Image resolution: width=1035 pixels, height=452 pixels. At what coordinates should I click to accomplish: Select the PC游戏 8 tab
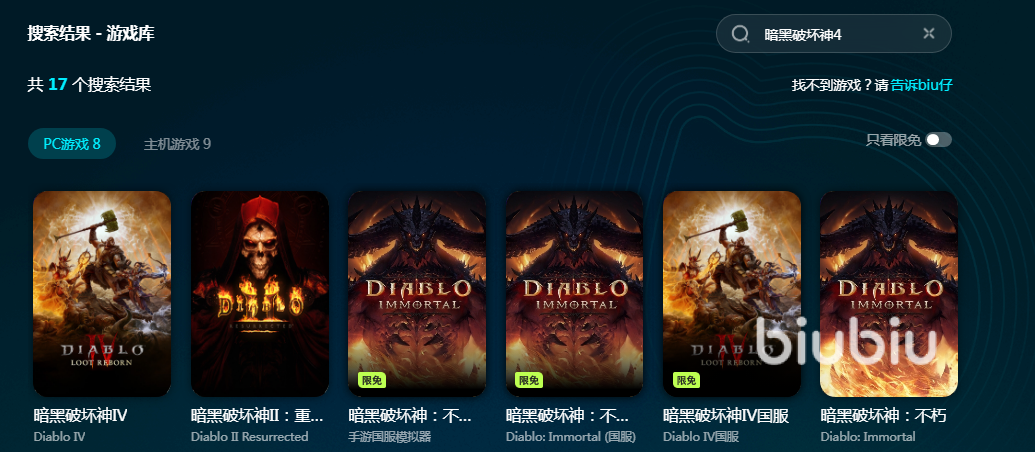click(x=72, y=144)
